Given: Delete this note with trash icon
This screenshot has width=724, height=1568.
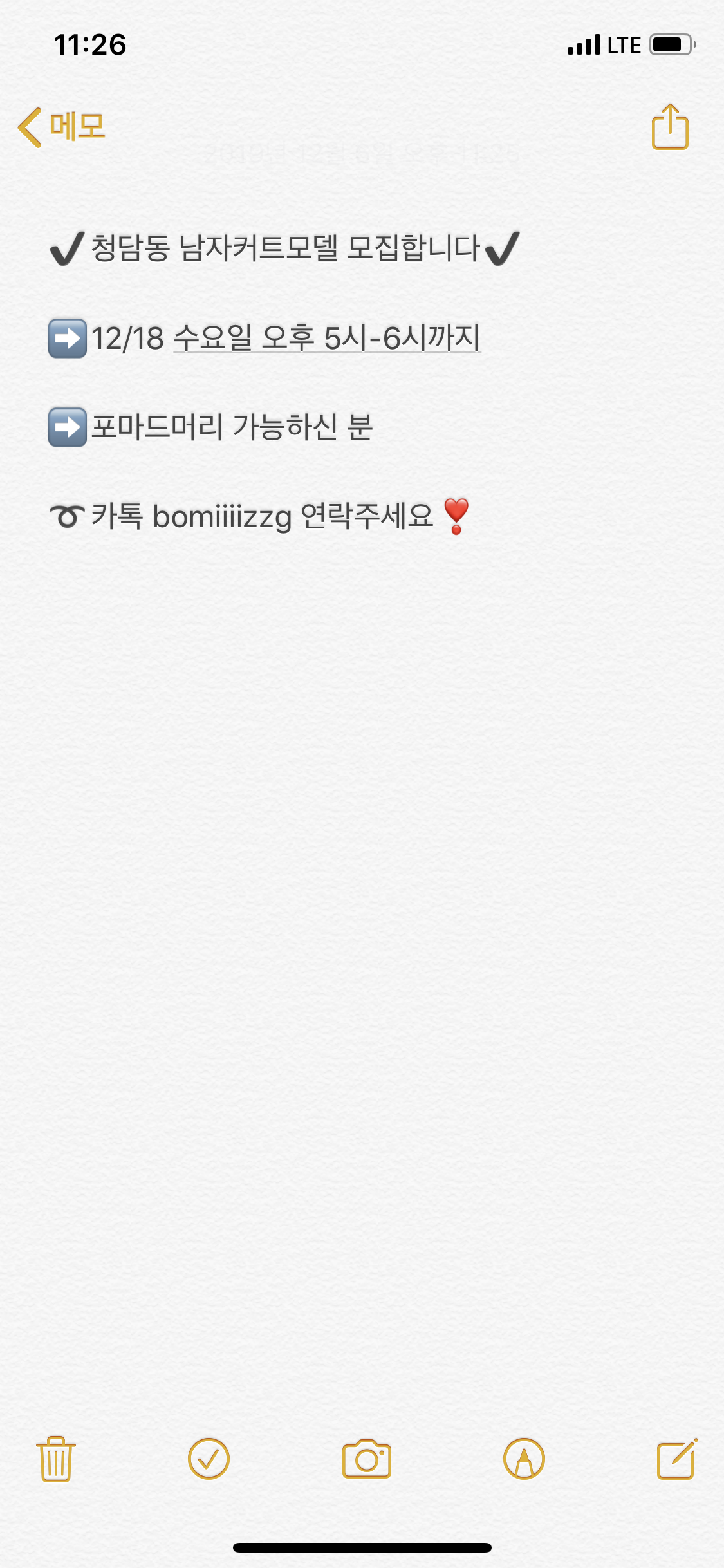Looking at the screenshot, I should [56, 1459].
